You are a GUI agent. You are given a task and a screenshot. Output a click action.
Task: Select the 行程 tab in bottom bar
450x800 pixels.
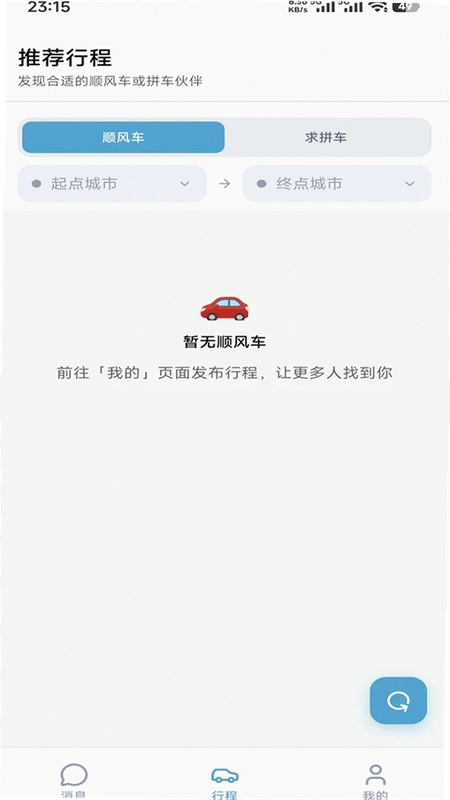pos(224,782)
